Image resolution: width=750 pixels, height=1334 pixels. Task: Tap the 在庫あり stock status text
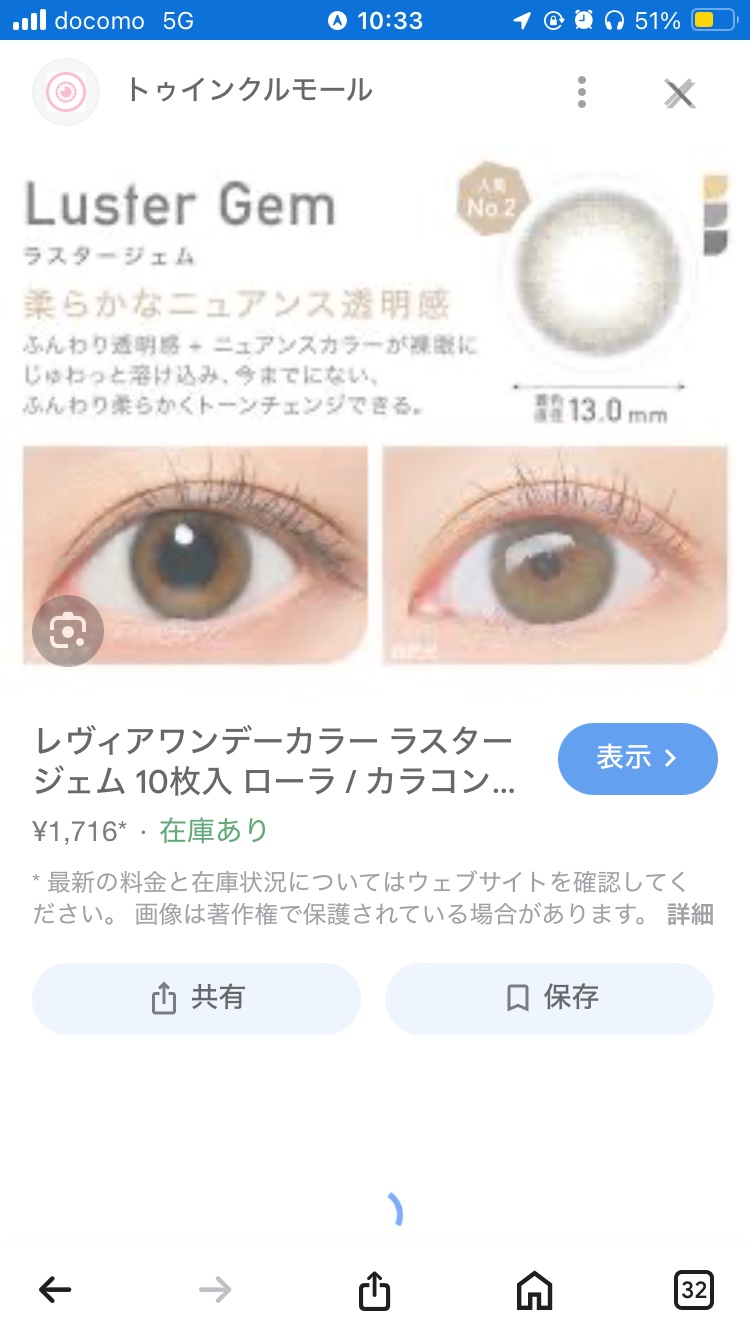[x=212, y=828]
